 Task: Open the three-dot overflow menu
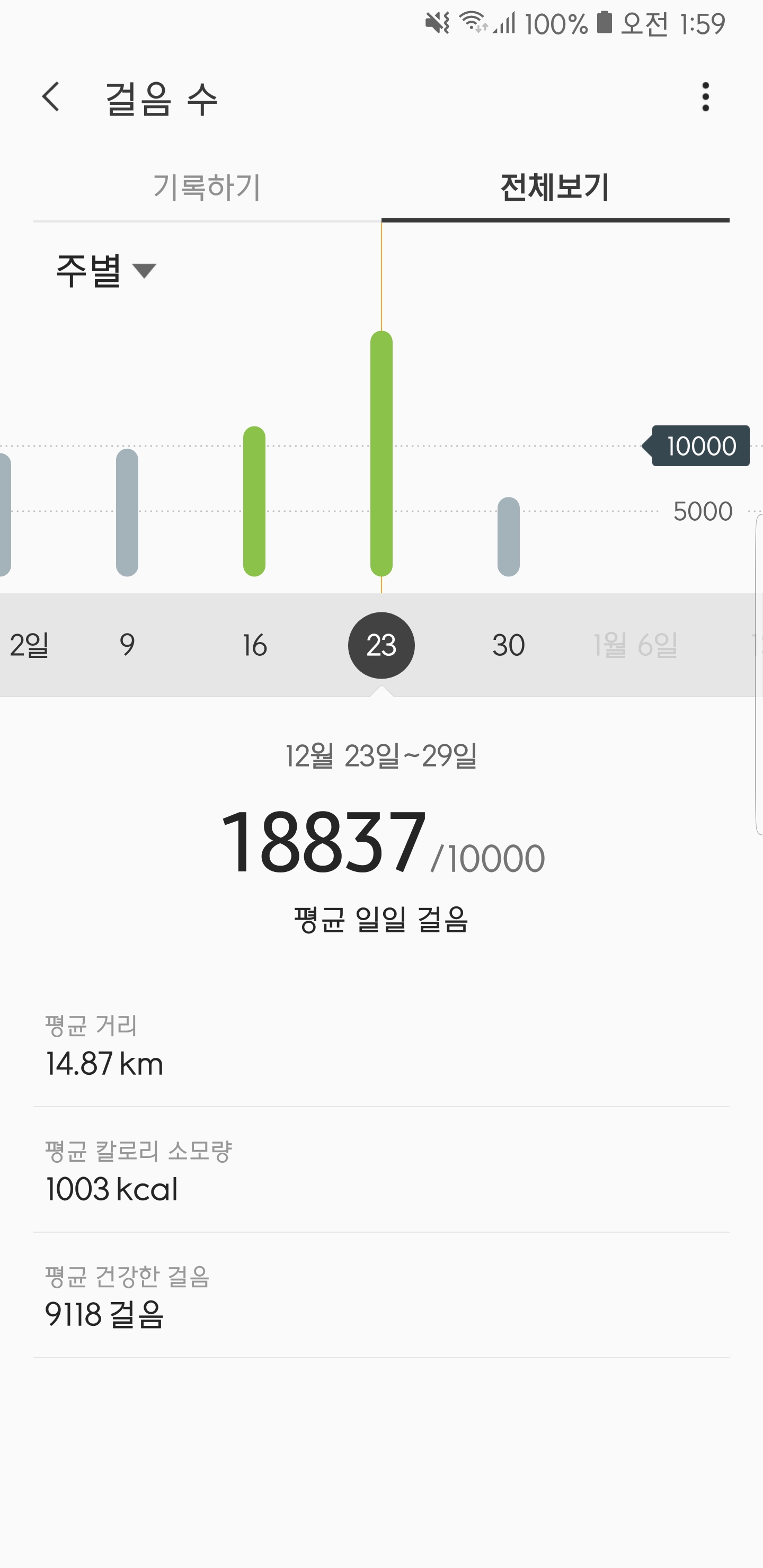[705, 97]
